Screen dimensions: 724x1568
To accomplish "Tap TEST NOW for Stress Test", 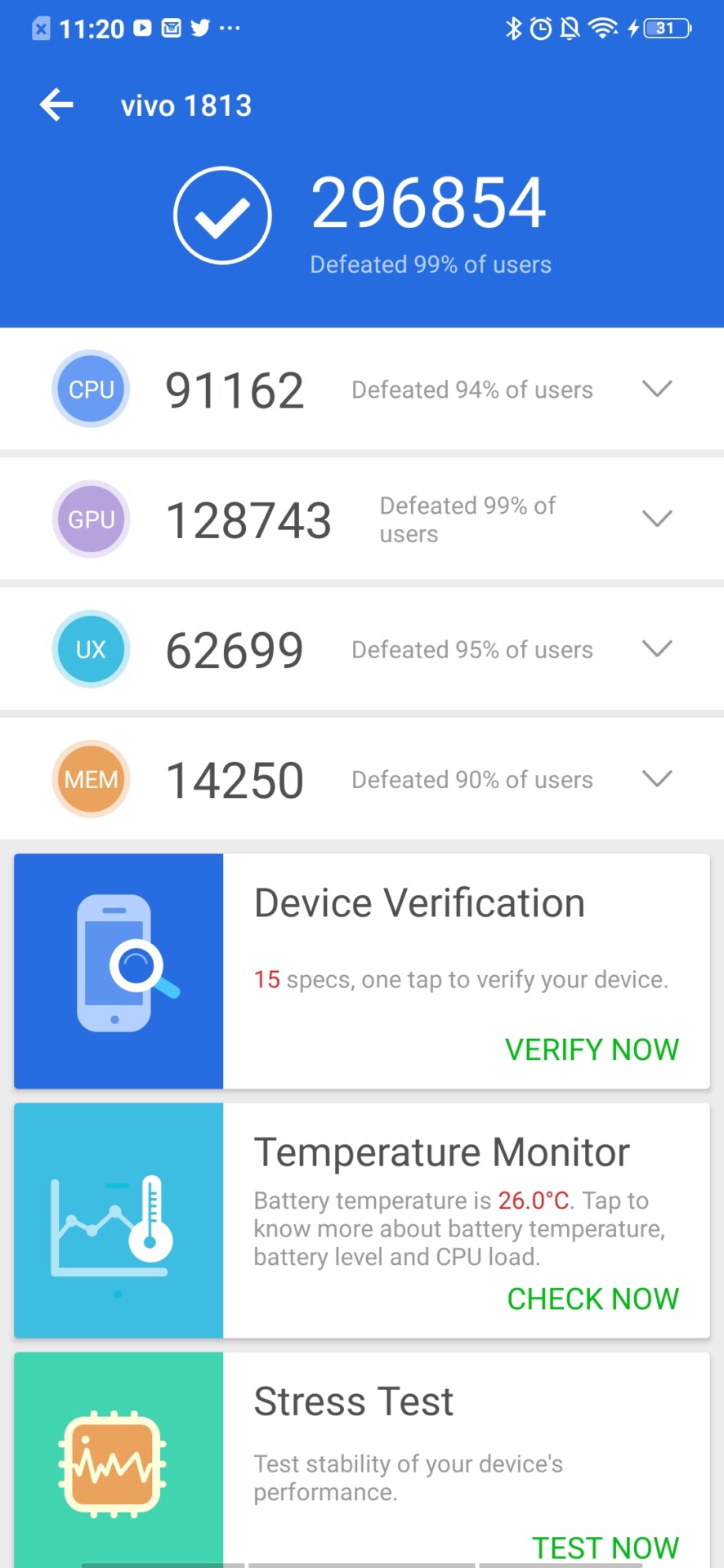I will tap(606, 1547).
